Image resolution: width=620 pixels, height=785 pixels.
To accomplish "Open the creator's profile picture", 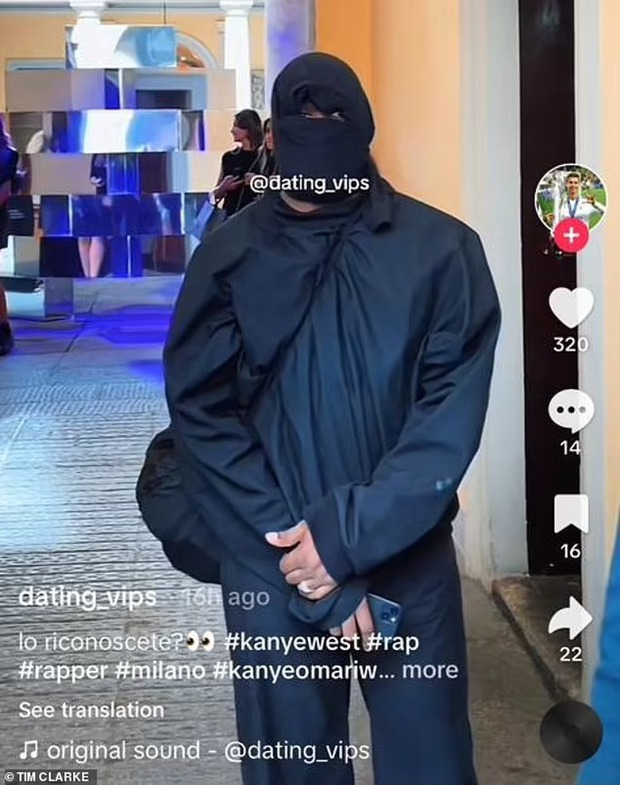I will 571,195.
